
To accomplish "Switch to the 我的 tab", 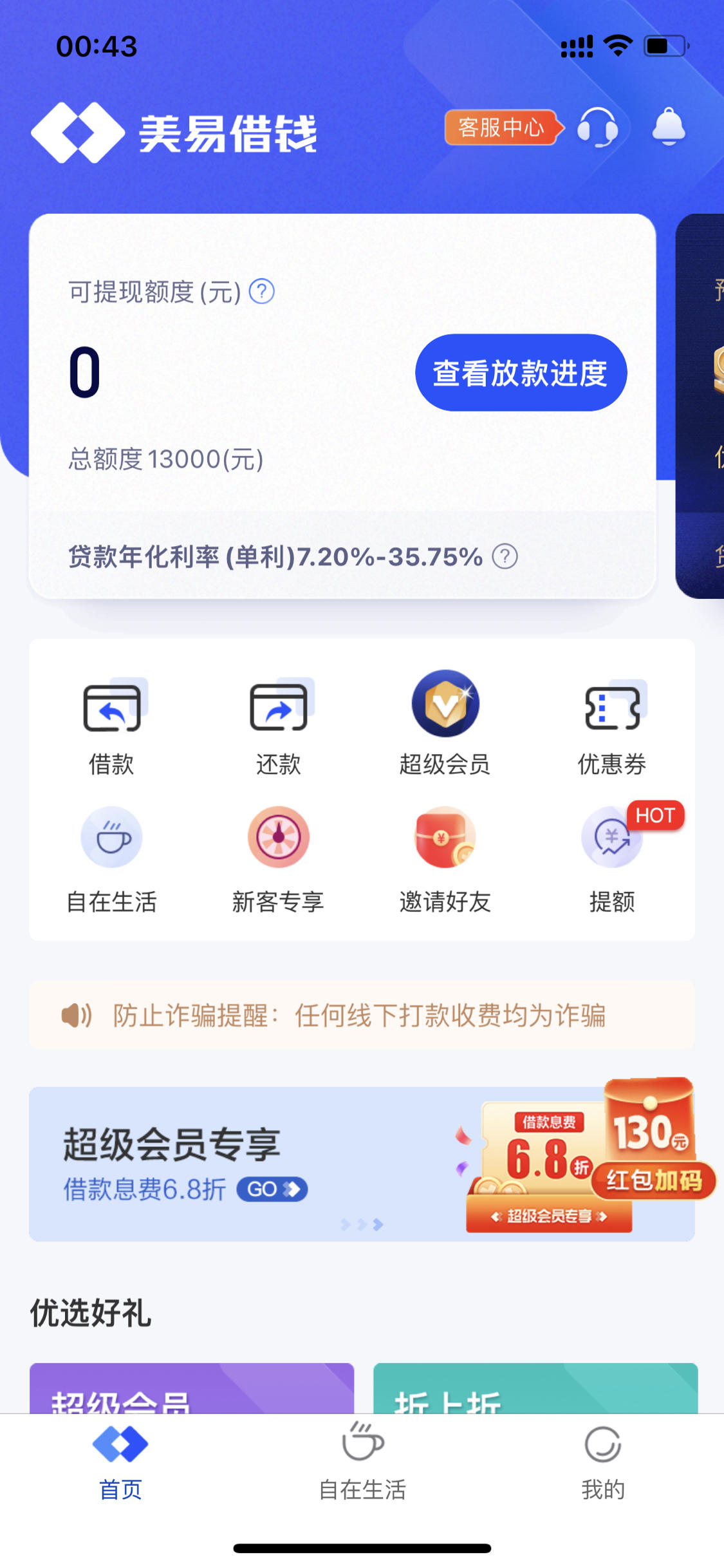I will pos(603,1463).
